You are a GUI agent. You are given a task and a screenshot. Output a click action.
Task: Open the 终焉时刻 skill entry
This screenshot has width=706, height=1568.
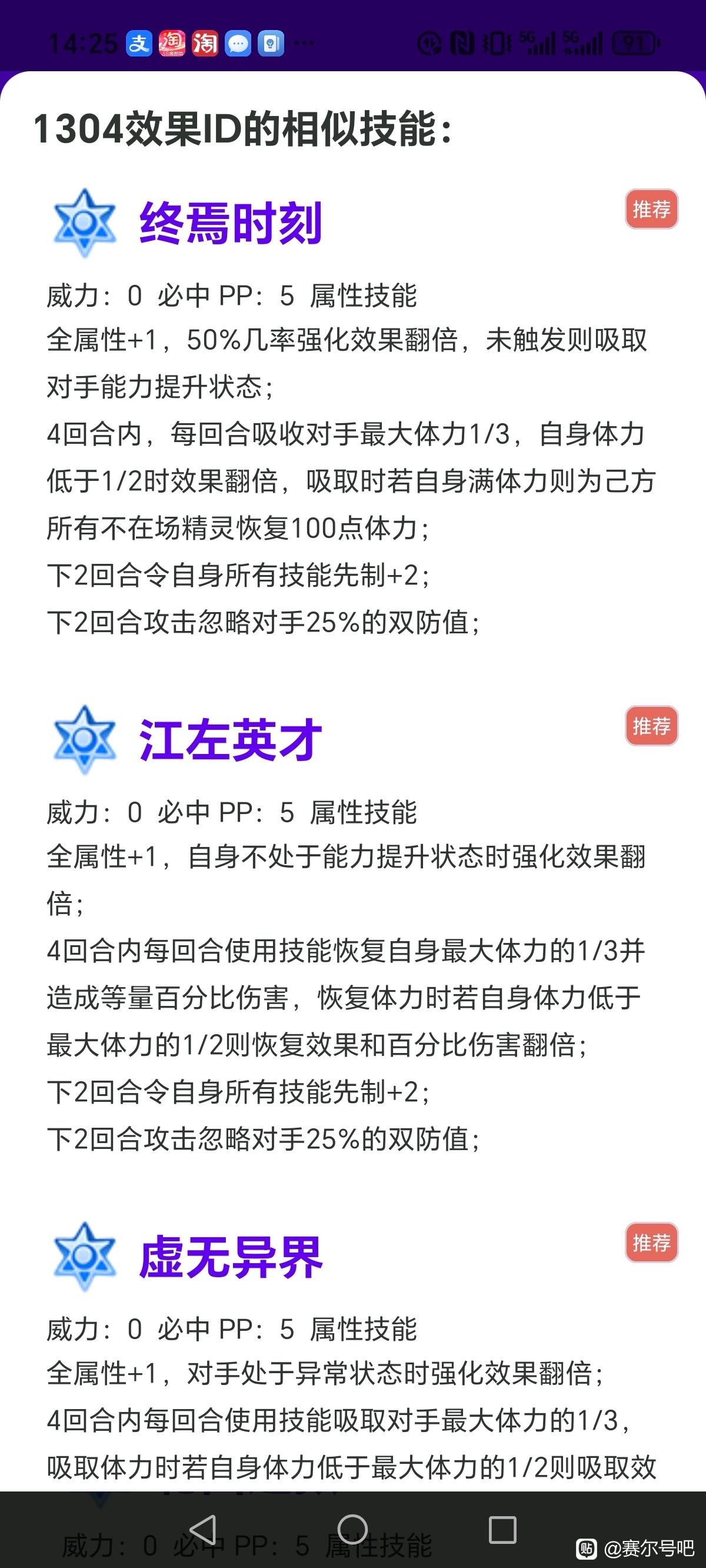click(231, 224)
